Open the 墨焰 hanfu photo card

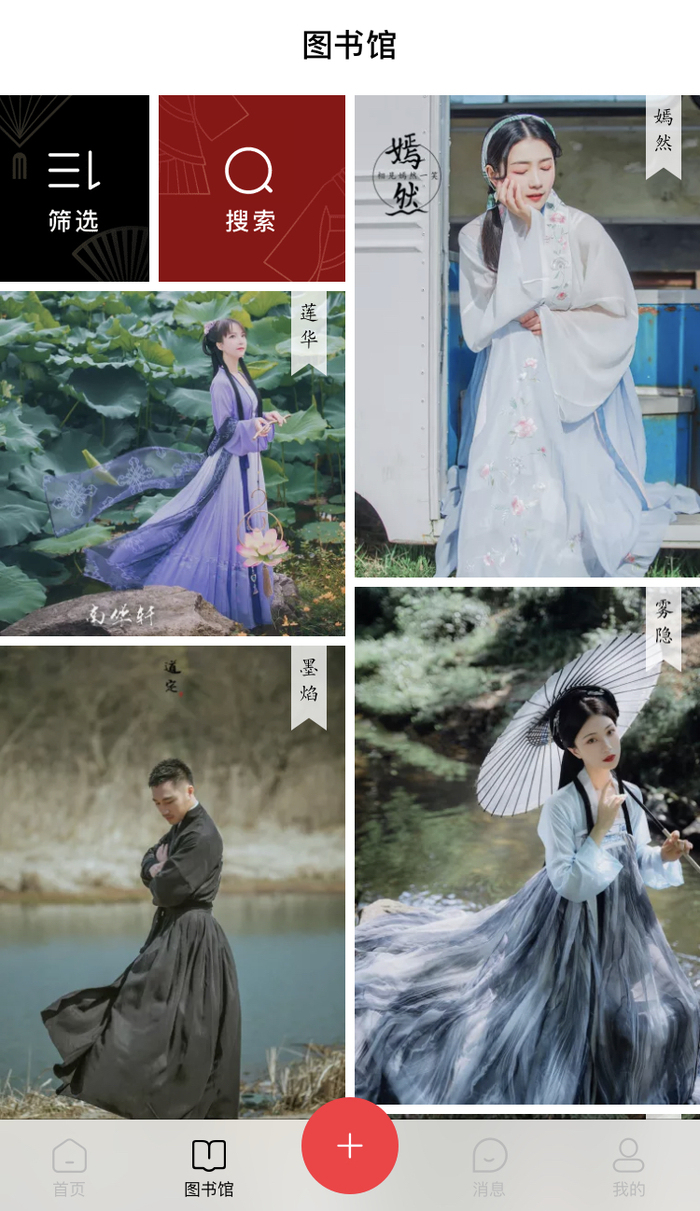click(x=172, y=881)
